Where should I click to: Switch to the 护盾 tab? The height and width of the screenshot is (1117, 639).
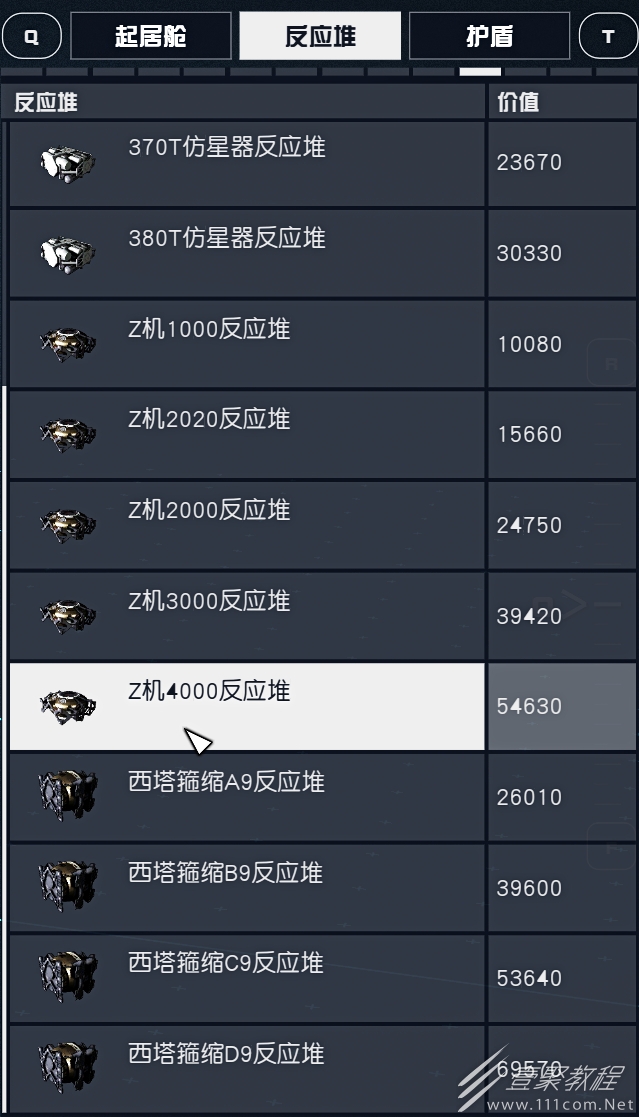(x=489, y=37)
